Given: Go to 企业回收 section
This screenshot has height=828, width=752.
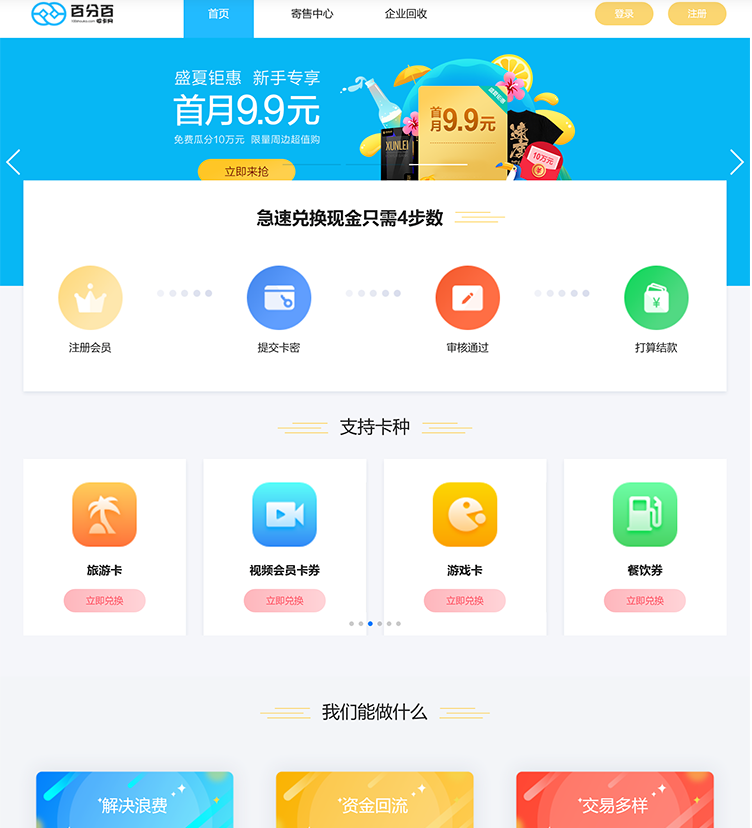Looking at the screenshot, I should point(406,14).
